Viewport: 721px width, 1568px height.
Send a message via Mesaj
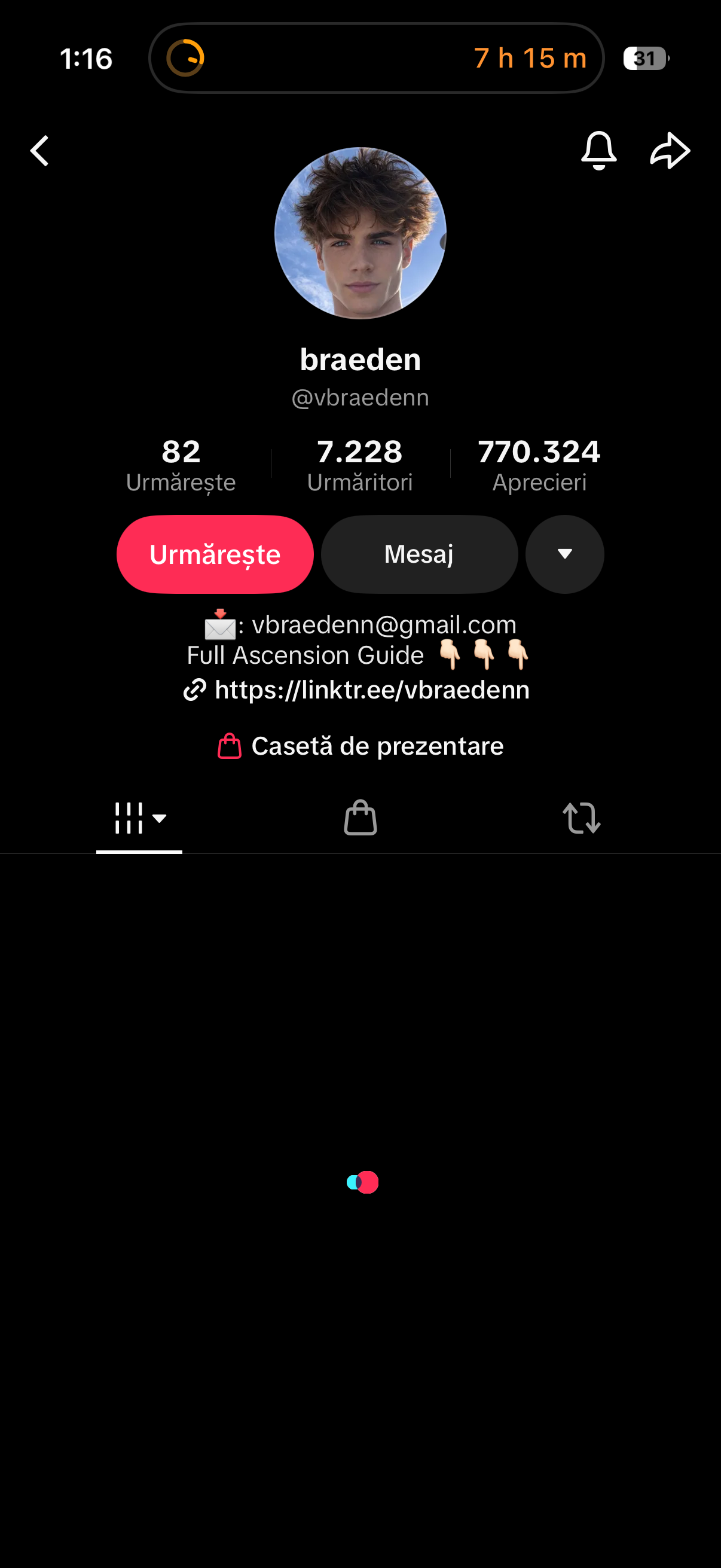(419, 554)
